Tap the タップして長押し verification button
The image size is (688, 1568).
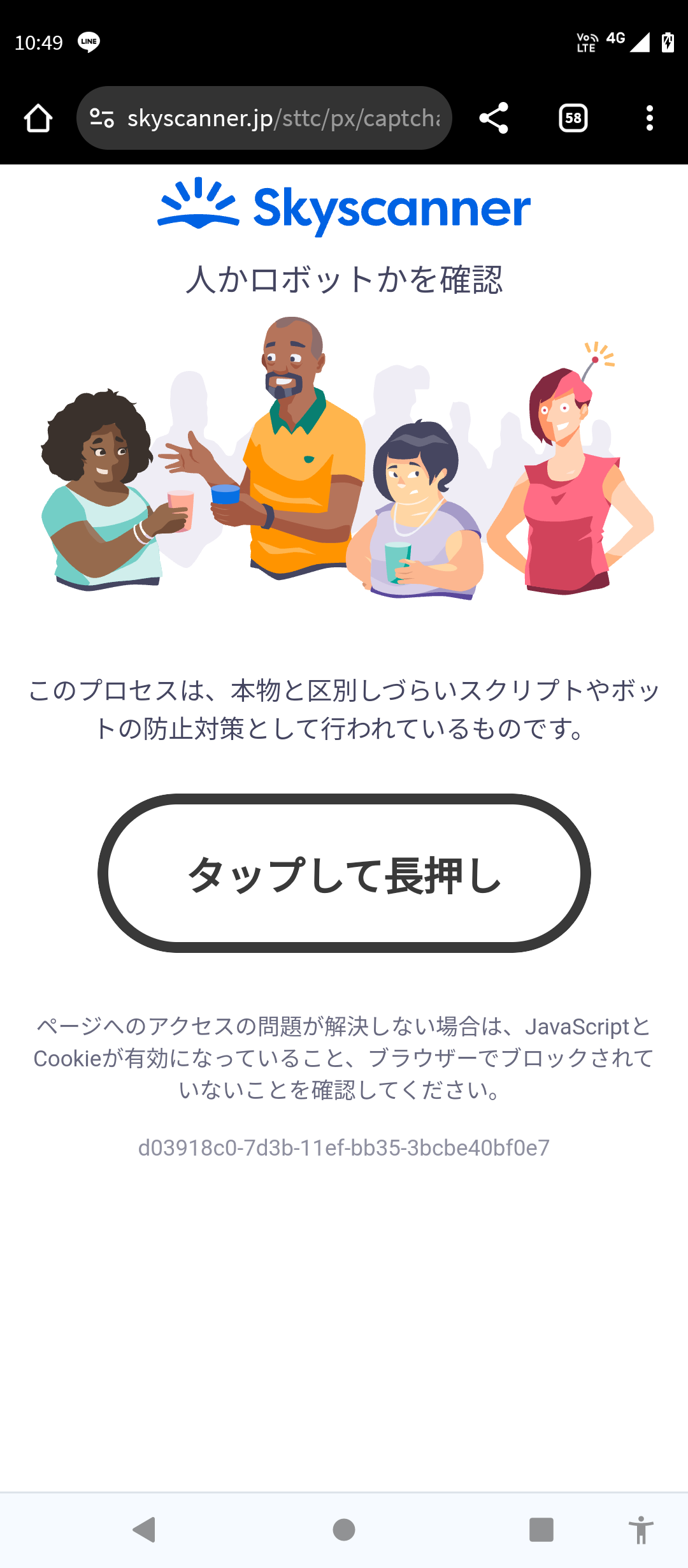[x=344, y=873]
